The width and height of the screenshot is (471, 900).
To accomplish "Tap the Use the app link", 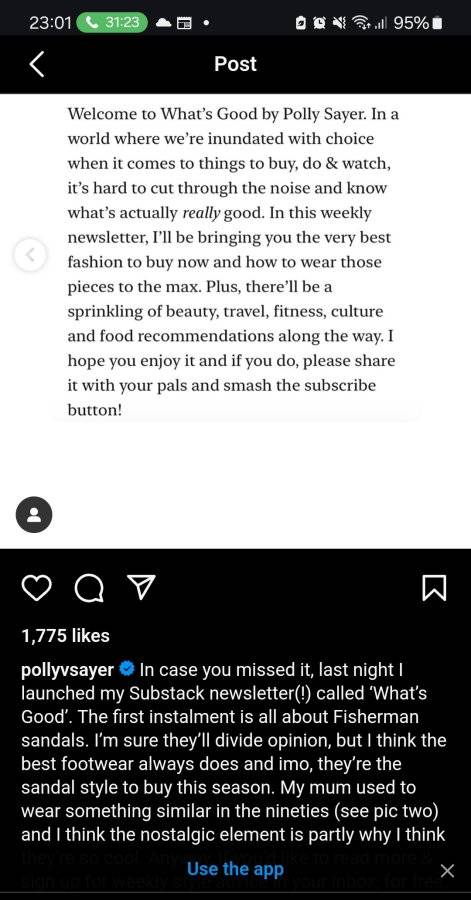I will 235,869.
